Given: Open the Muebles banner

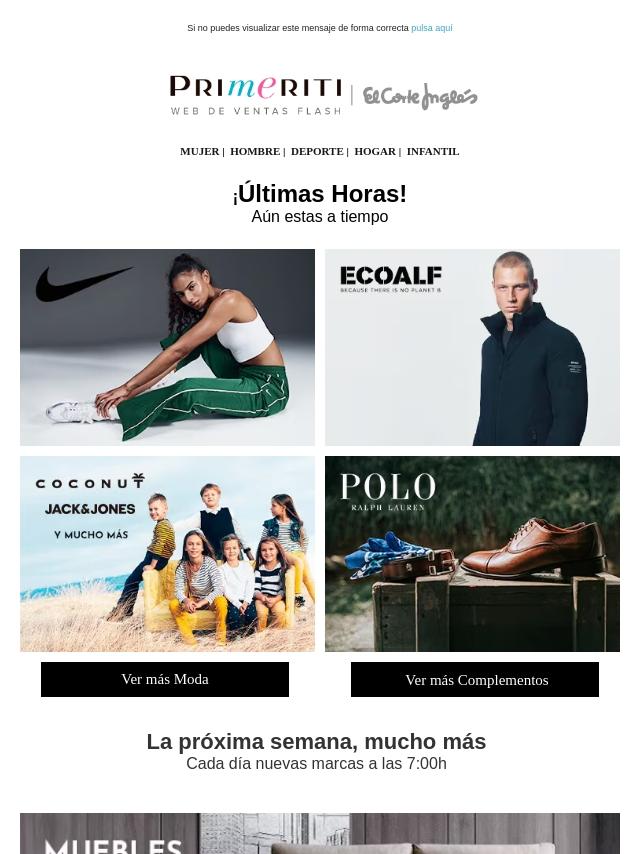Looking at the screenshot, I should 320,834.
